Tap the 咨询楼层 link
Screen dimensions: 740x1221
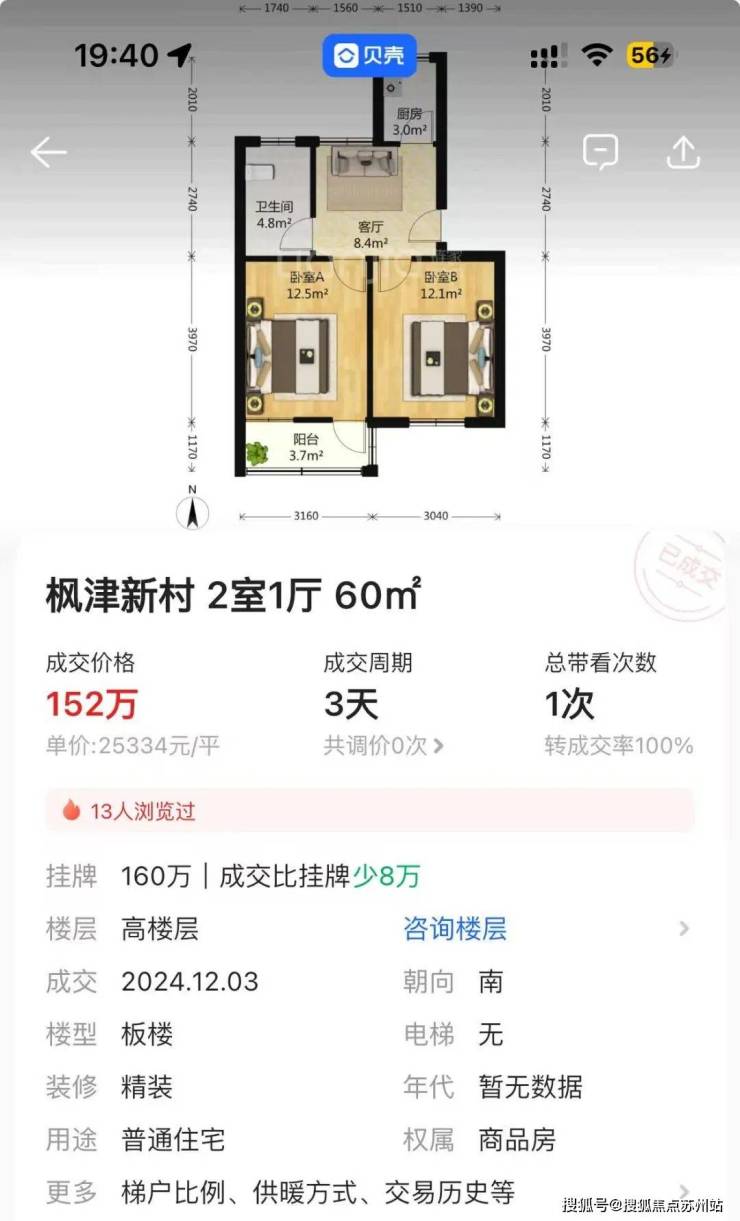(x=455, y=929)
